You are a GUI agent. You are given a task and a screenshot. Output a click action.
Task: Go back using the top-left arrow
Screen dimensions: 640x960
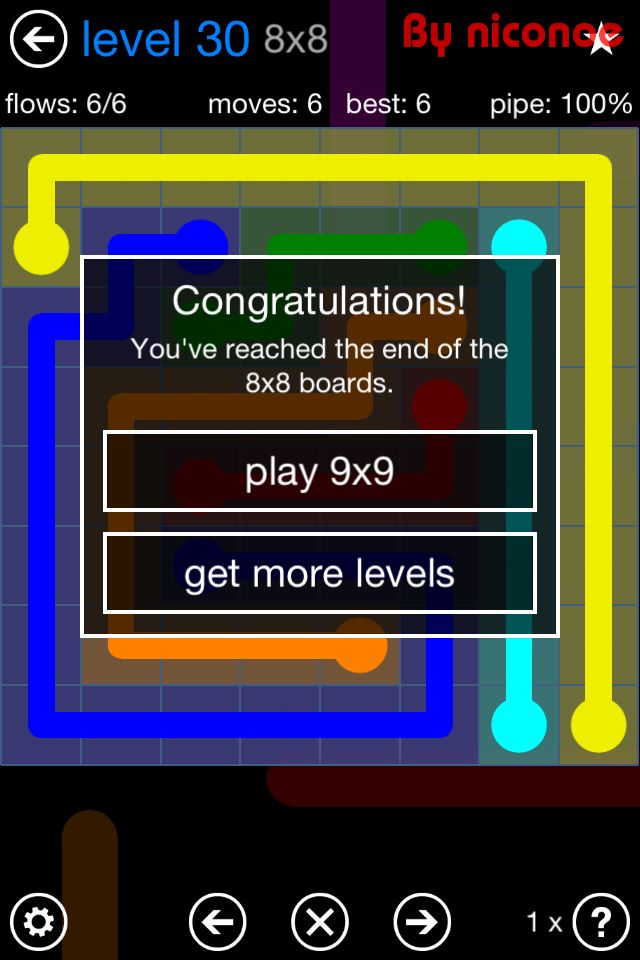coord(39,40)
